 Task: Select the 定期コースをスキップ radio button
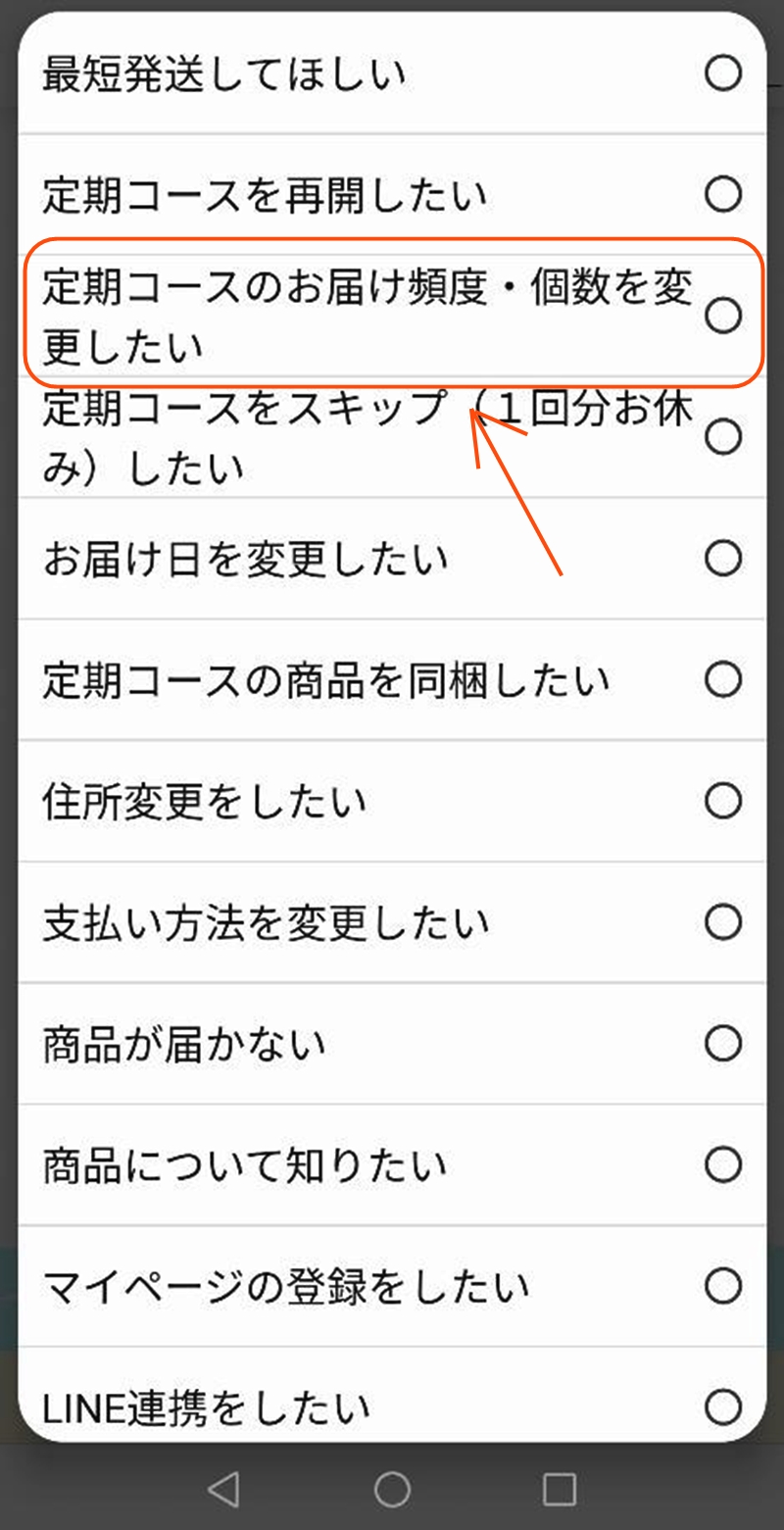pyautogui.click(x=723, y=437)
